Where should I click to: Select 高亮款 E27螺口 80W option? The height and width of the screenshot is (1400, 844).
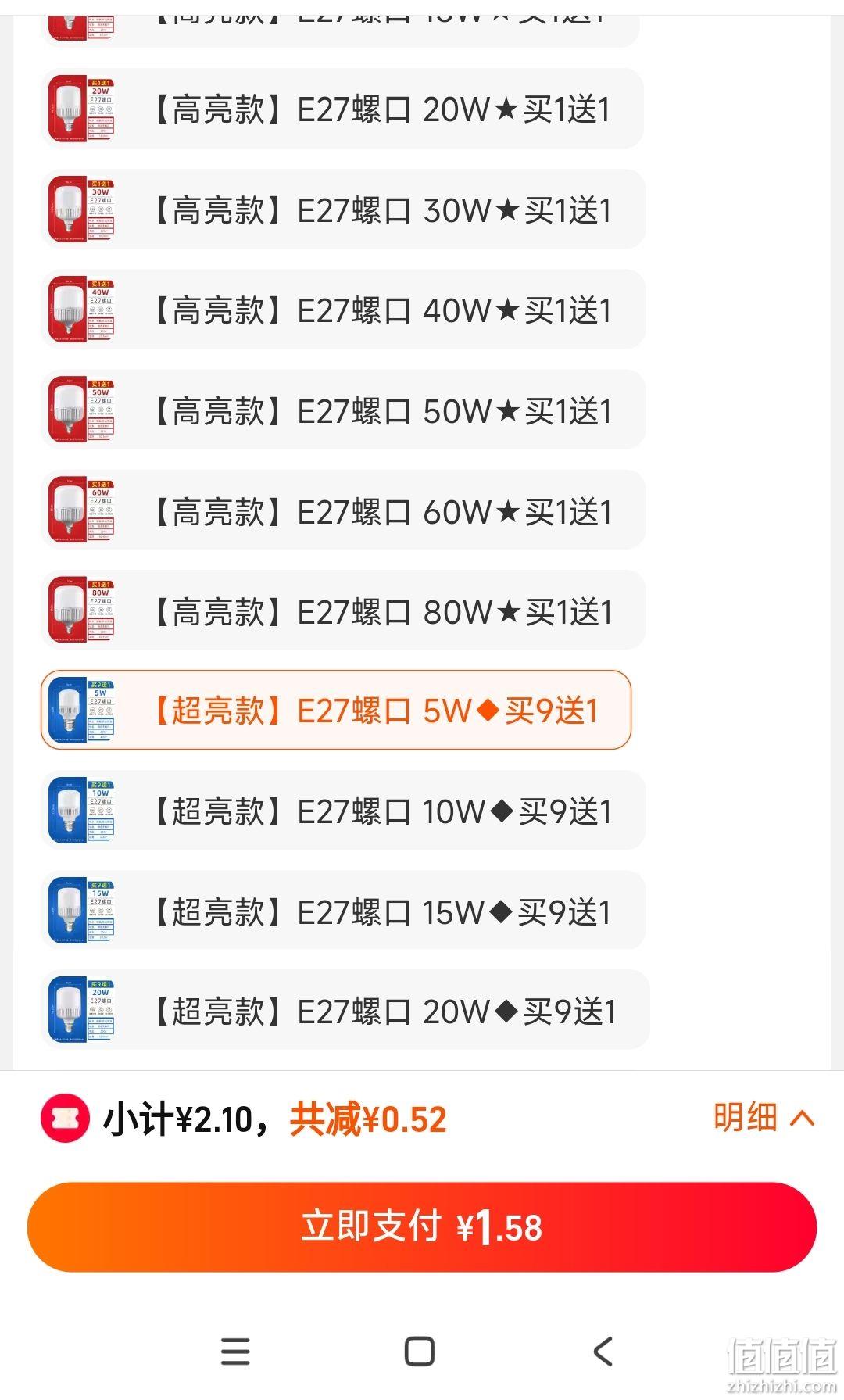(x=342, y=610)
